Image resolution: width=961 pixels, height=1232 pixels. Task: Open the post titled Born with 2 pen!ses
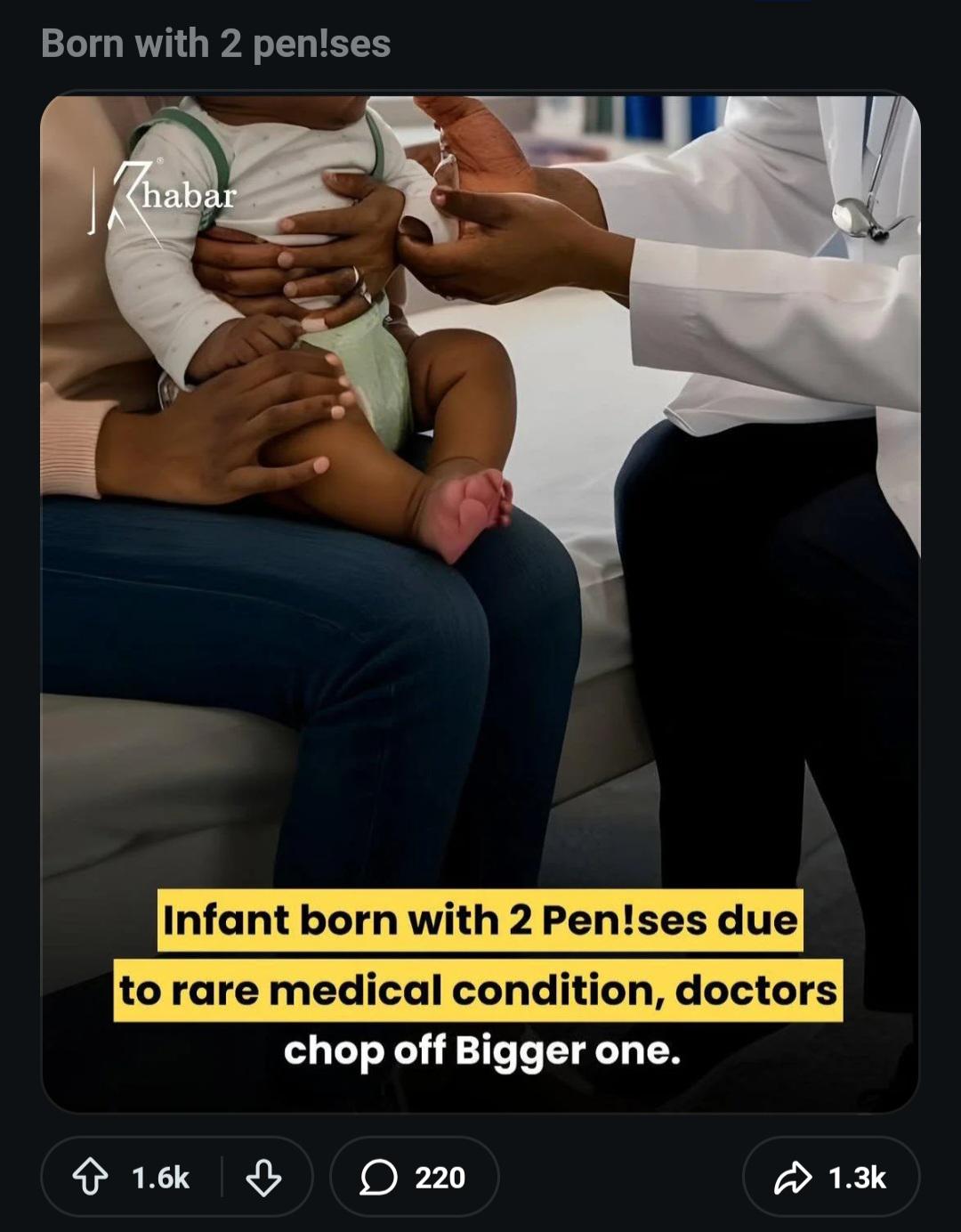click(x=216, y=44)
